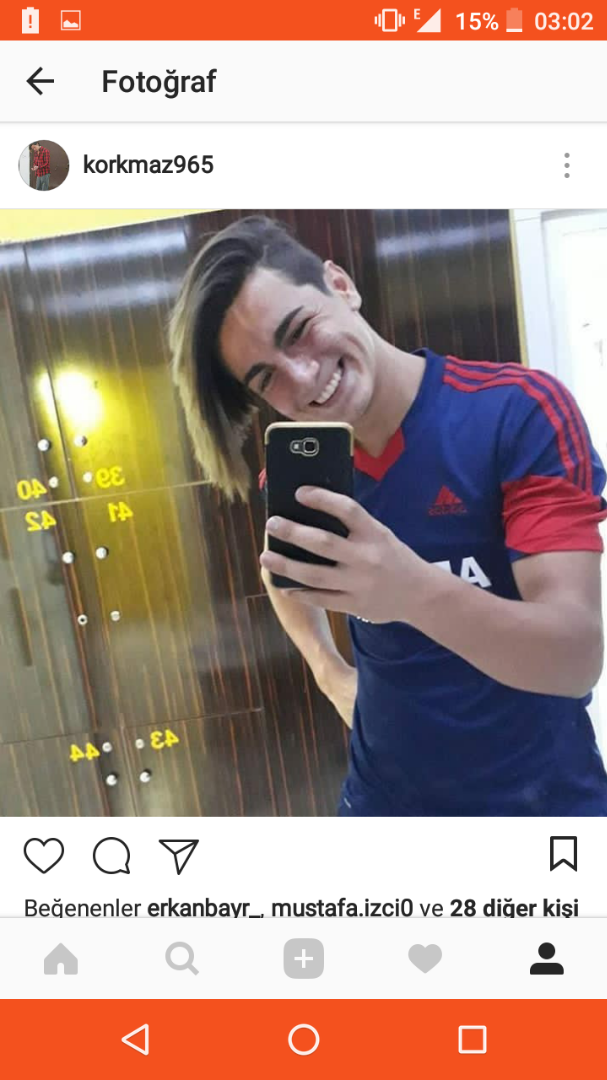Like the photo with the heart icon
This screenshot has height=1080, width=607.
point(44,856)
